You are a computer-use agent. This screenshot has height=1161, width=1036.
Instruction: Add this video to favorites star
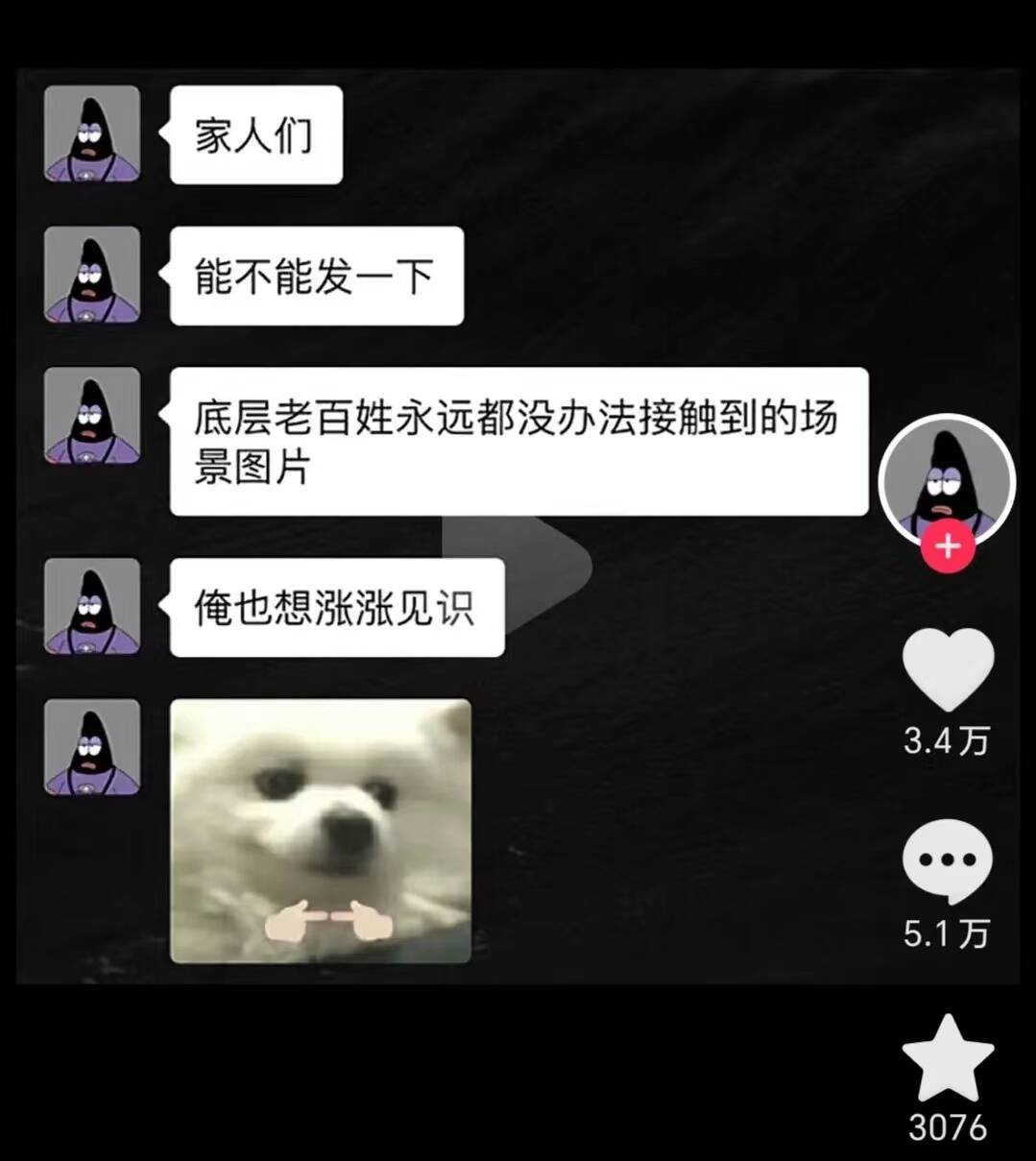coord(948,1059)
